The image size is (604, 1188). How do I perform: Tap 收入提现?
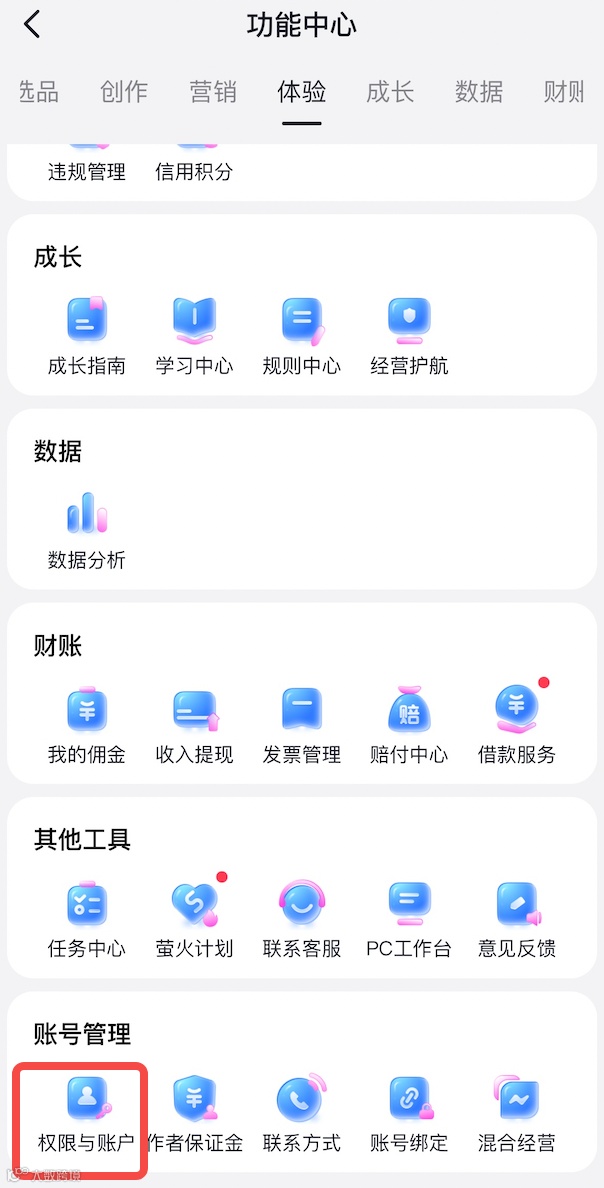tap(194, 724)
